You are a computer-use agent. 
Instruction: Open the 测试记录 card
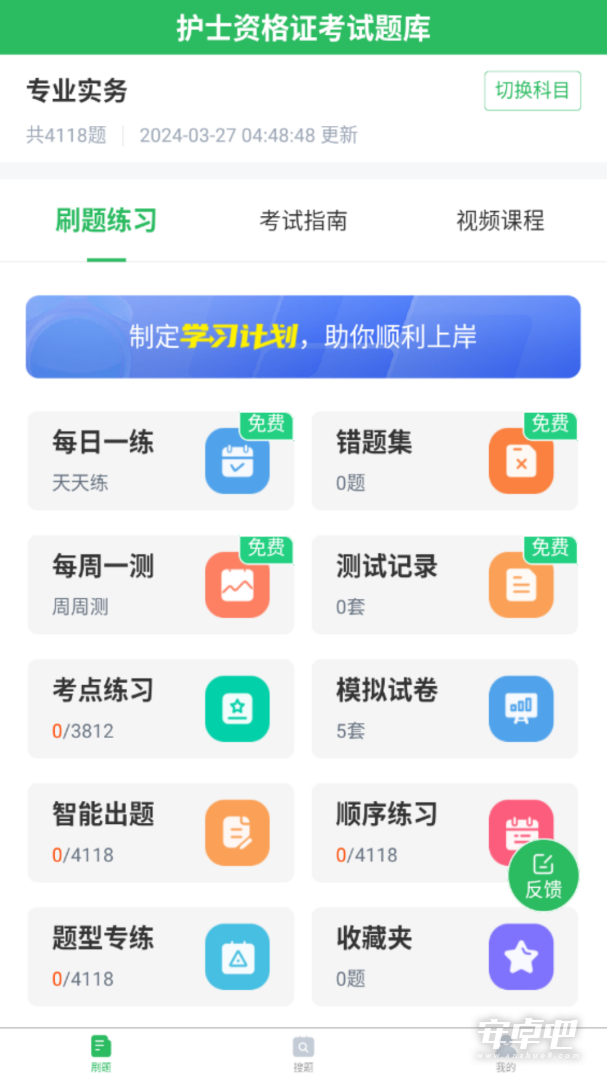point(445,585)
